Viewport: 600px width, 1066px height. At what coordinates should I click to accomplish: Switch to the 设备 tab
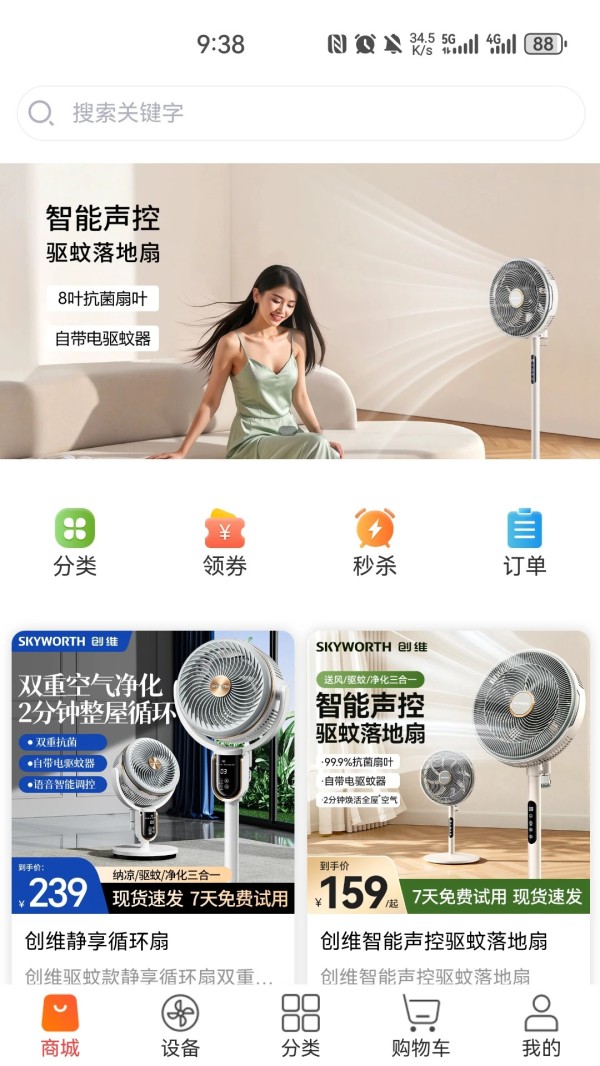180,1025
